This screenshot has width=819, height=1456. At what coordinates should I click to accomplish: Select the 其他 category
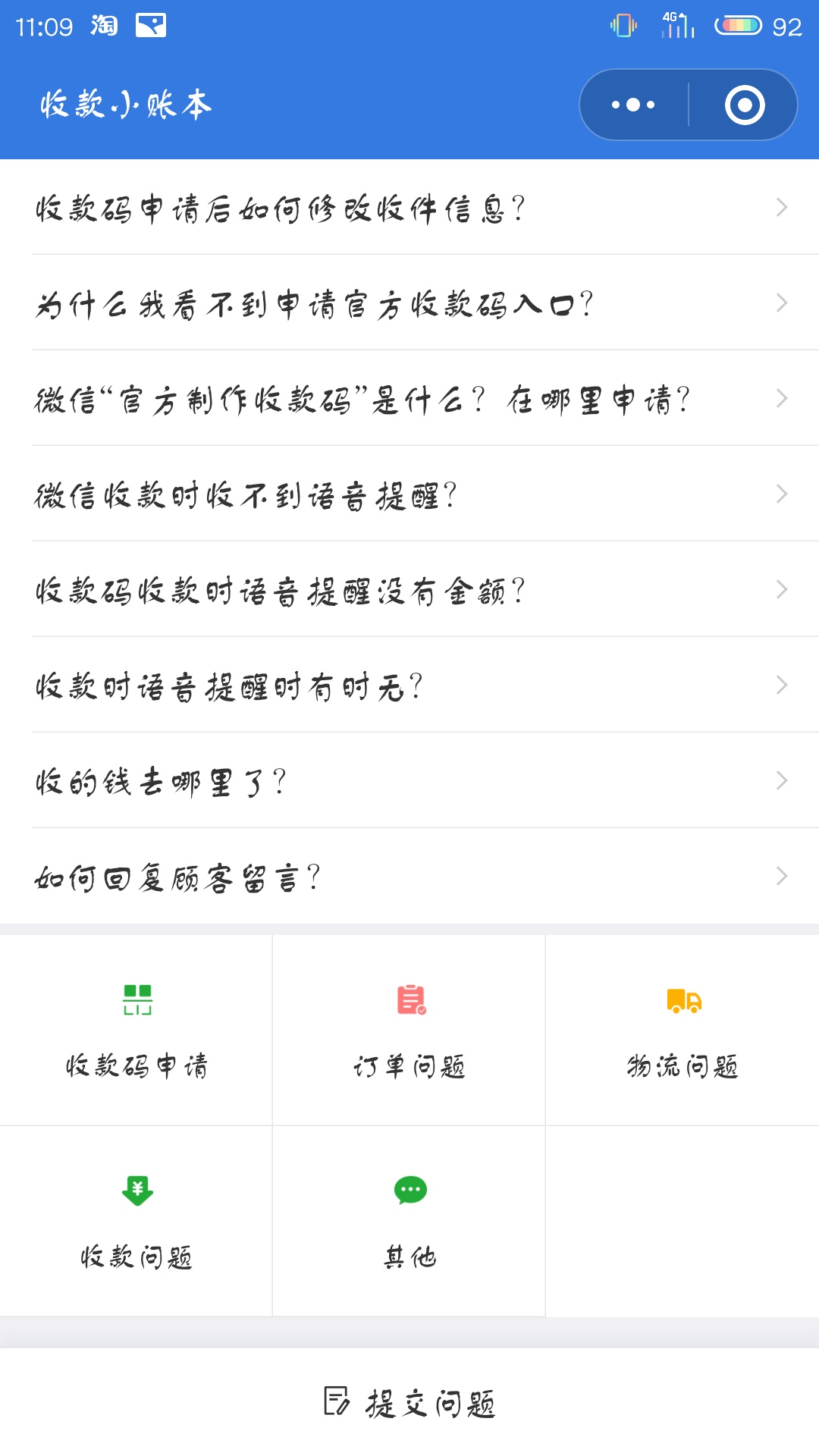point(409,1222)
